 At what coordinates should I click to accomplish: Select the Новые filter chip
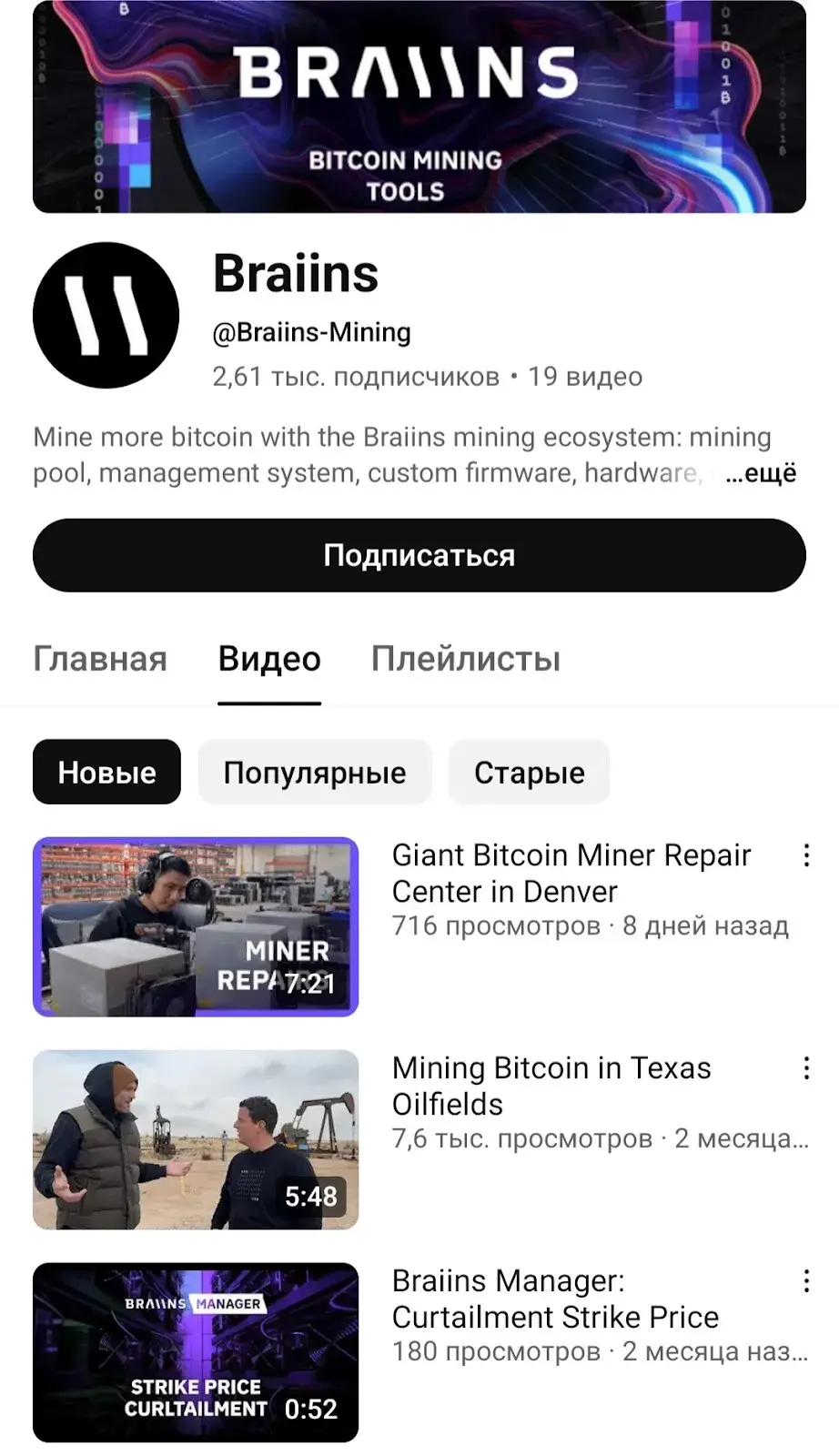(106, 772)
